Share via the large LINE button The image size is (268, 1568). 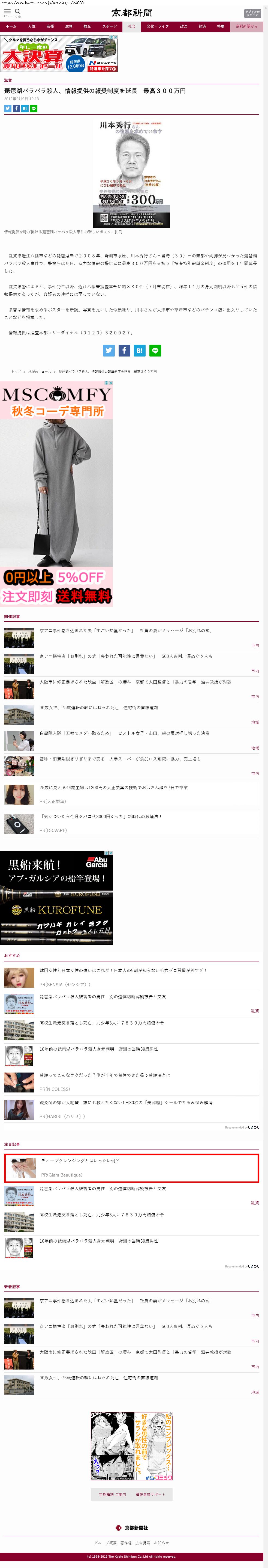click(x=155, y=351)
